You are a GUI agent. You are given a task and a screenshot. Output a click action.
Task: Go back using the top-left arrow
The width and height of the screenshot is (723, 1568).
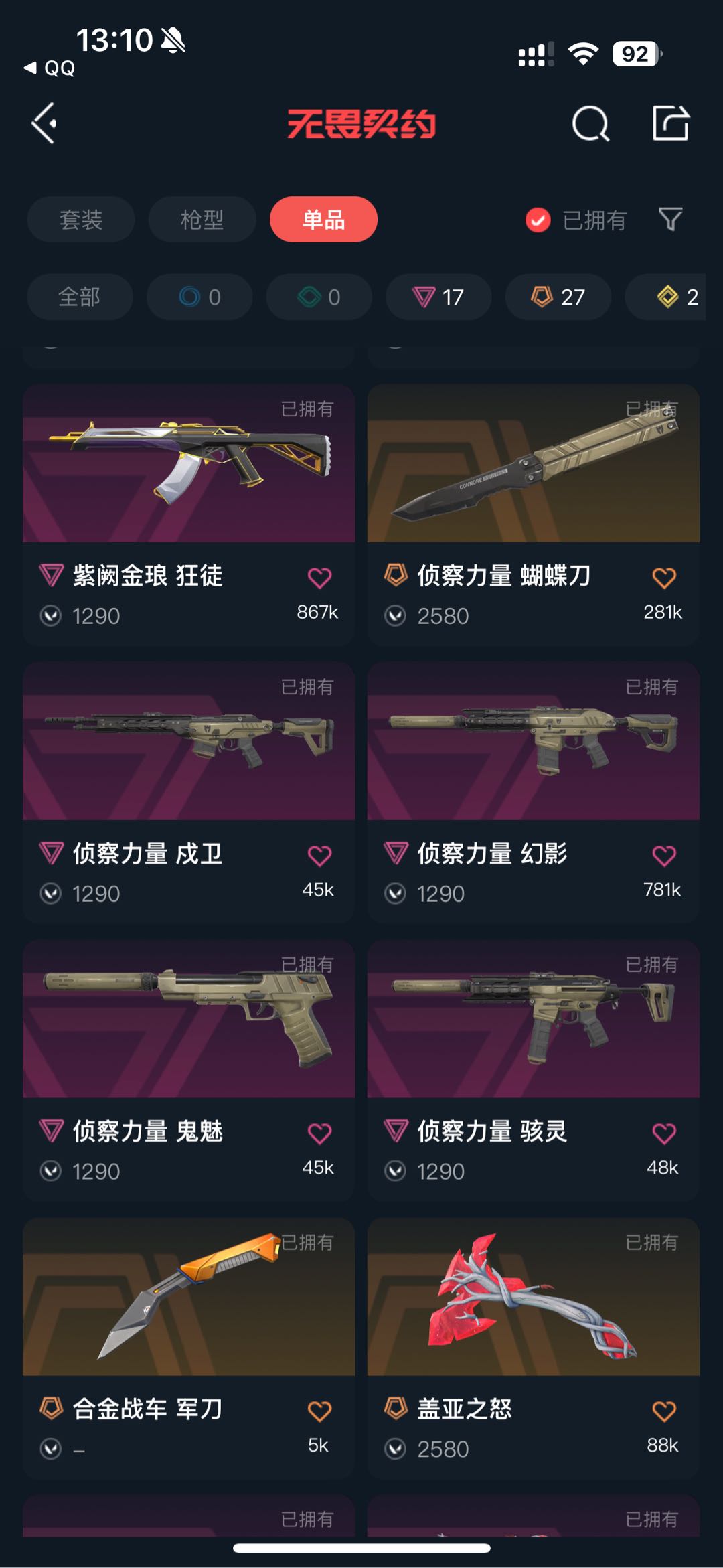44,124
